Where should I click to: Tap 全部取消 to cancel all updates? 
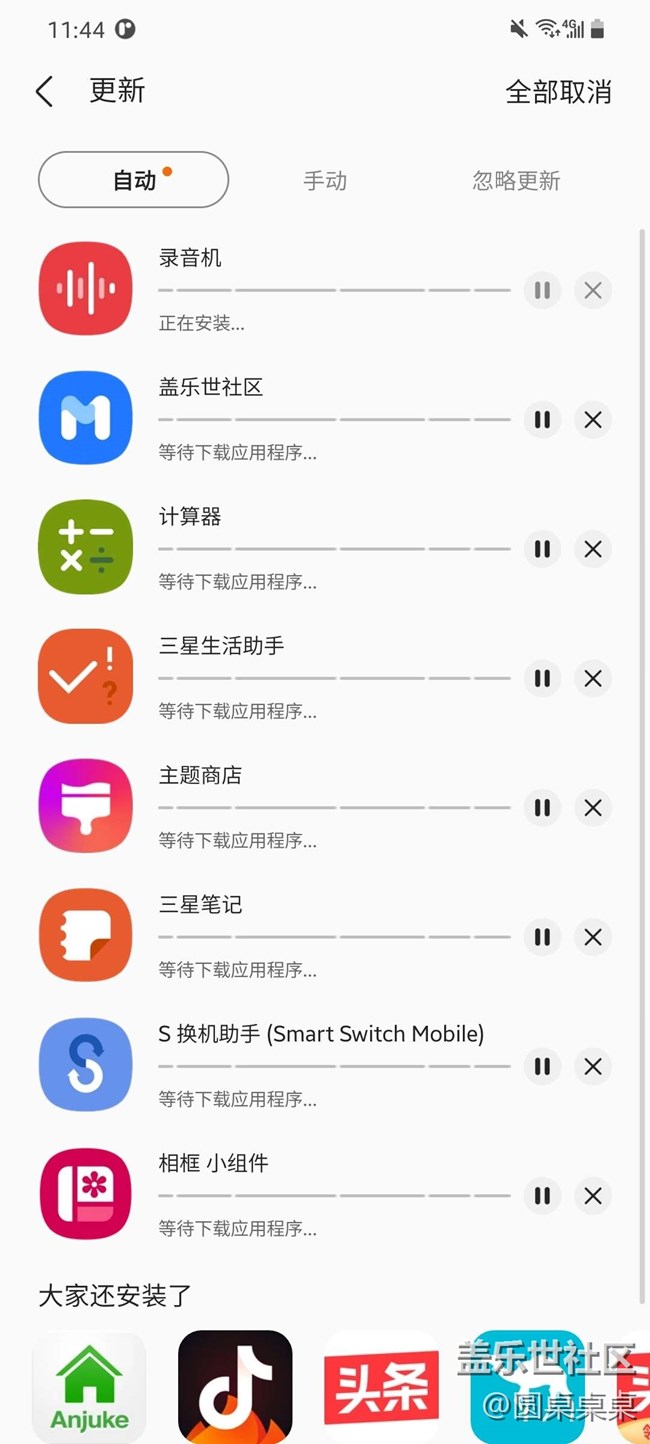coord(557,91)
